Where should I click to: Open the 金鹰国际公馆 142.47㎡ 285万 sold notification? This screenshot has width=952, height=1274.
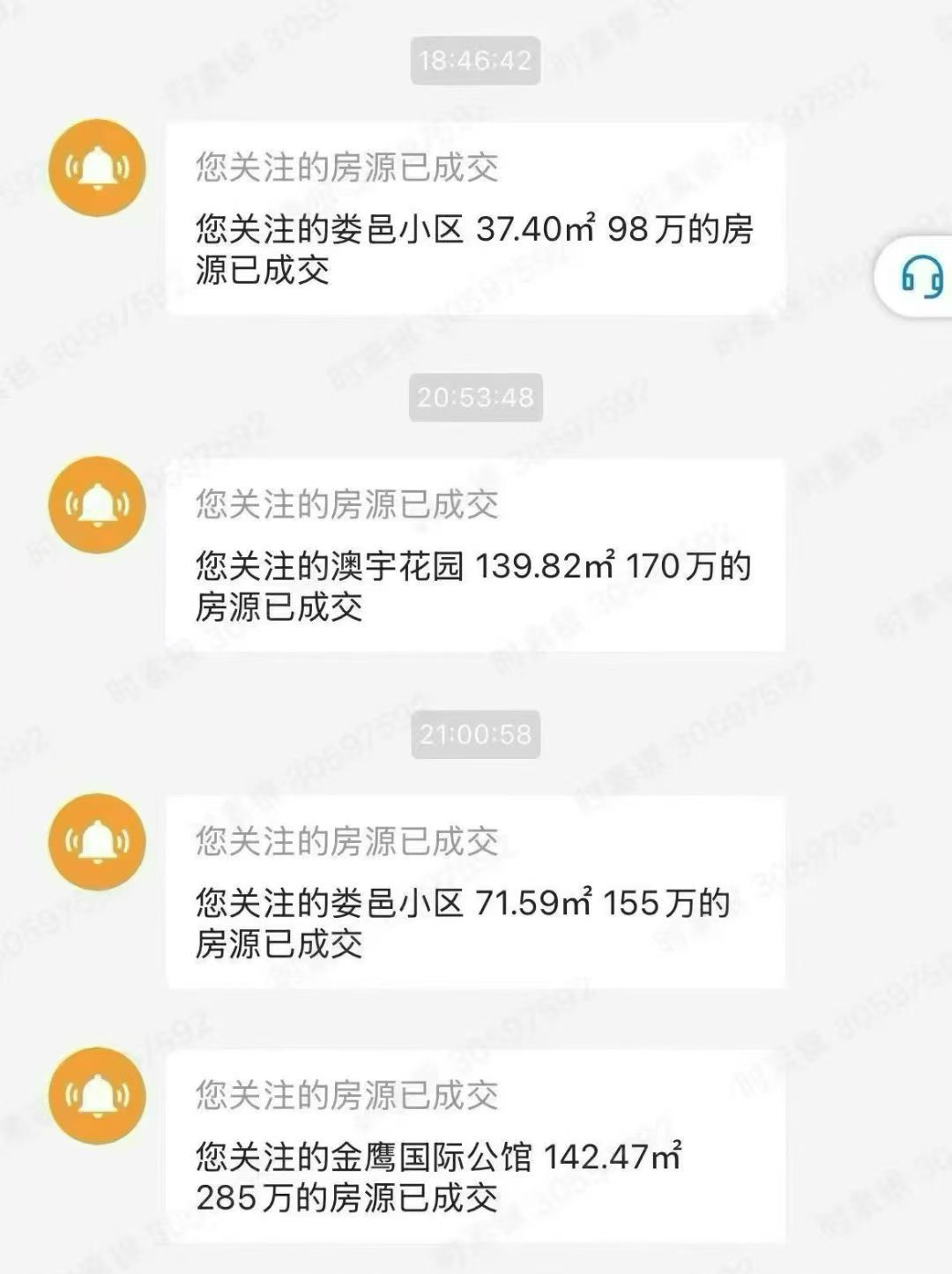474,1146
